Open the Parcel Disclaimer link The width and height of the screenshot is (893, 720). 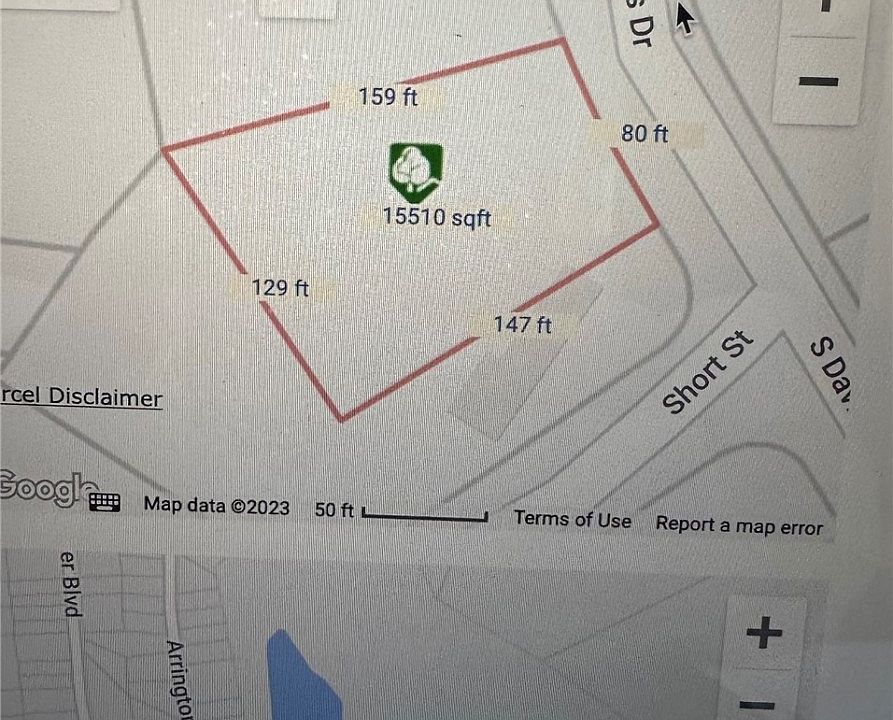point(82,397)
